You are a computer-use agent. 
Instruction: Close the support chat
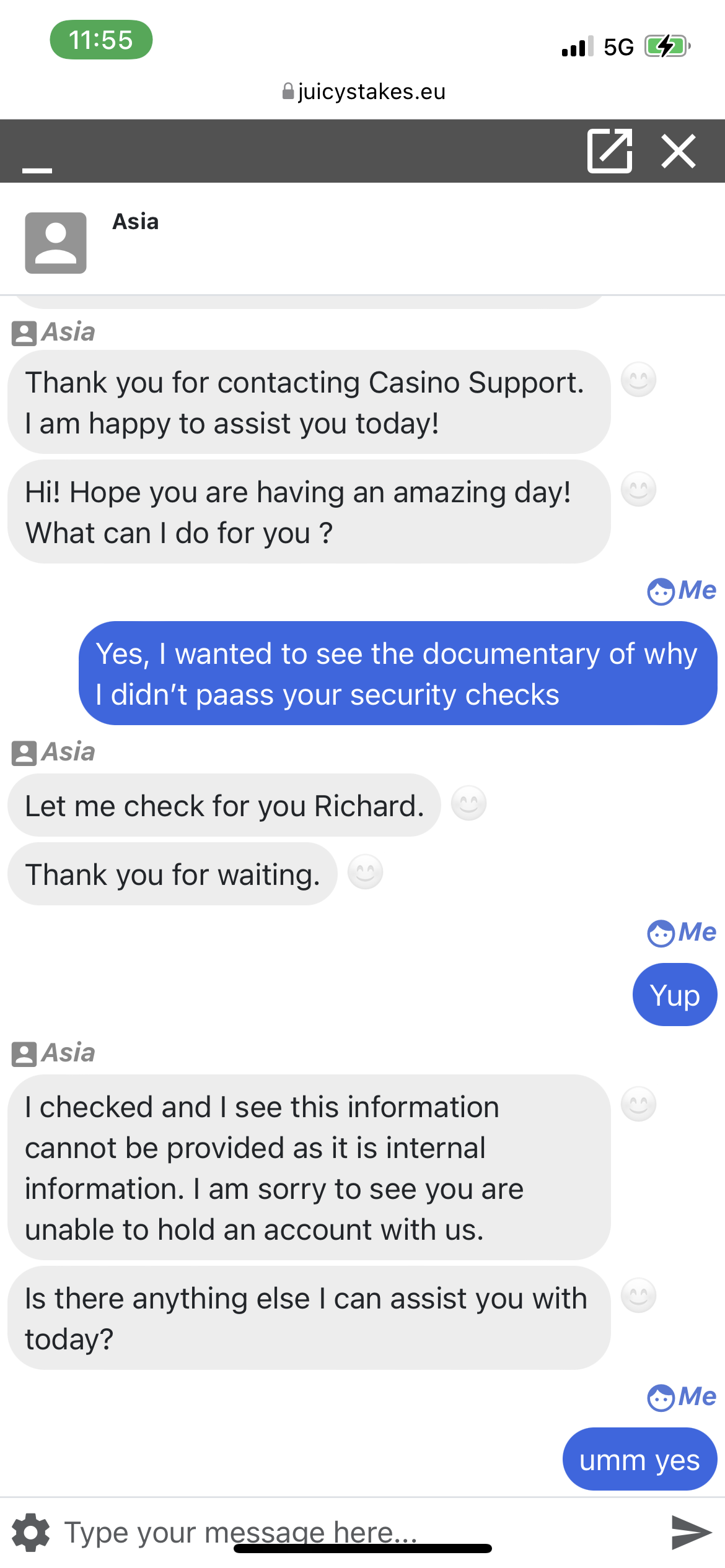(x=679, y=151)
